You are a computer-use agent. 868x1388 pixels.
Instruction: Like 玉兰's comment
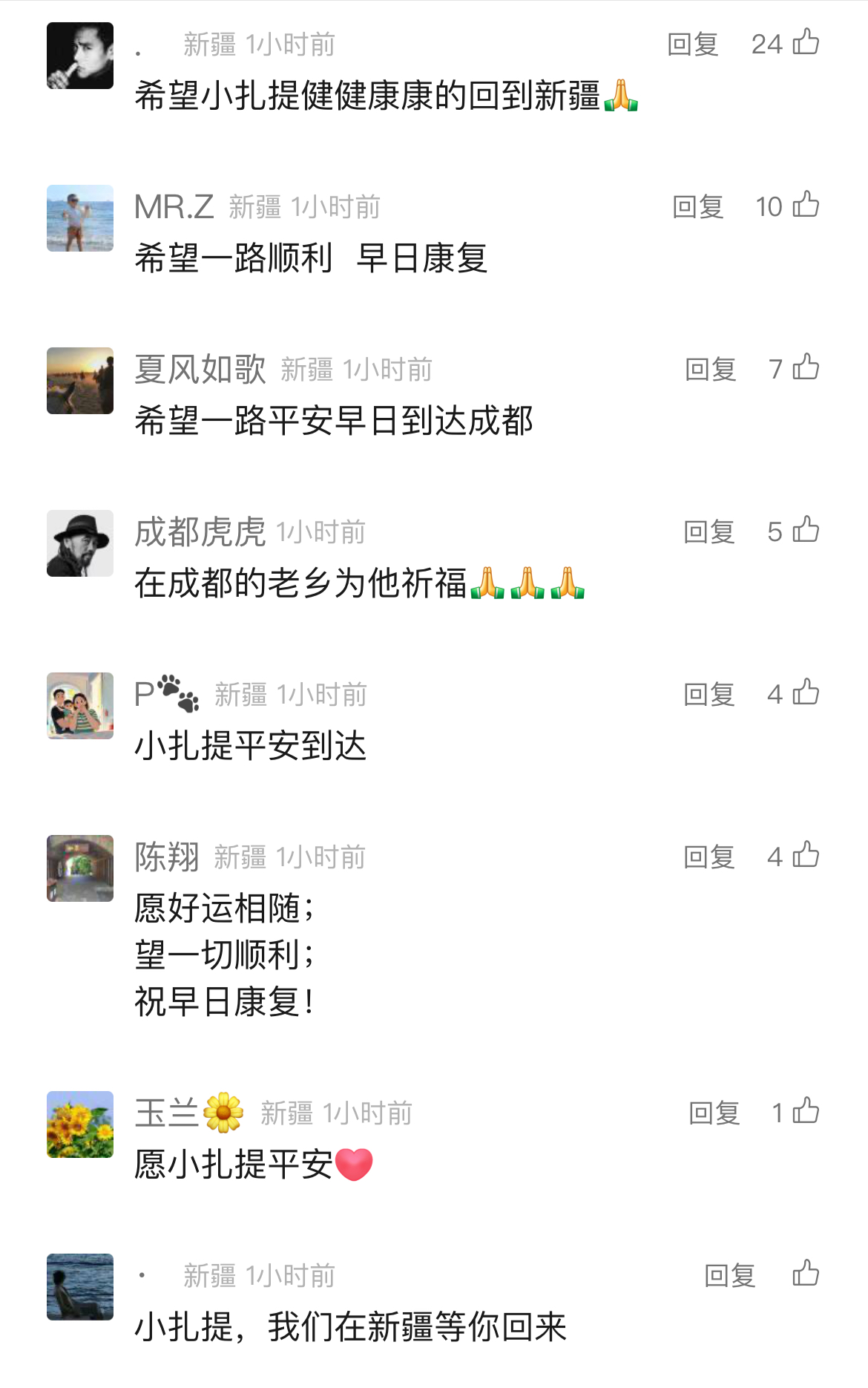click(x=806, y=1111)
